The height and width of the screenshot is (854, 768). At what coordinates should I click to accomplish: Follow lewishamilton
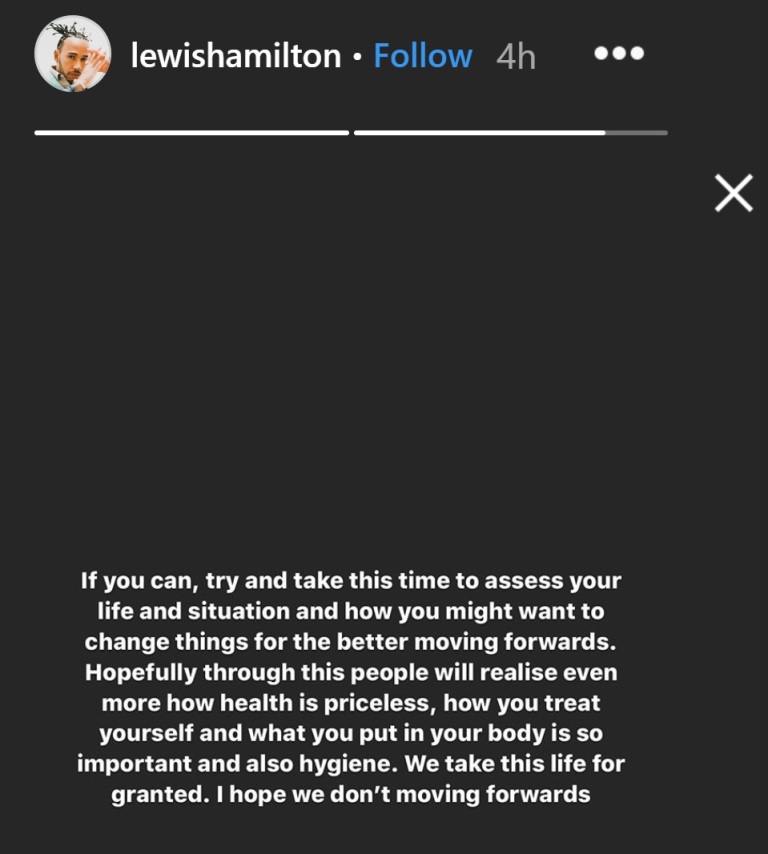[x=423, y=56]
